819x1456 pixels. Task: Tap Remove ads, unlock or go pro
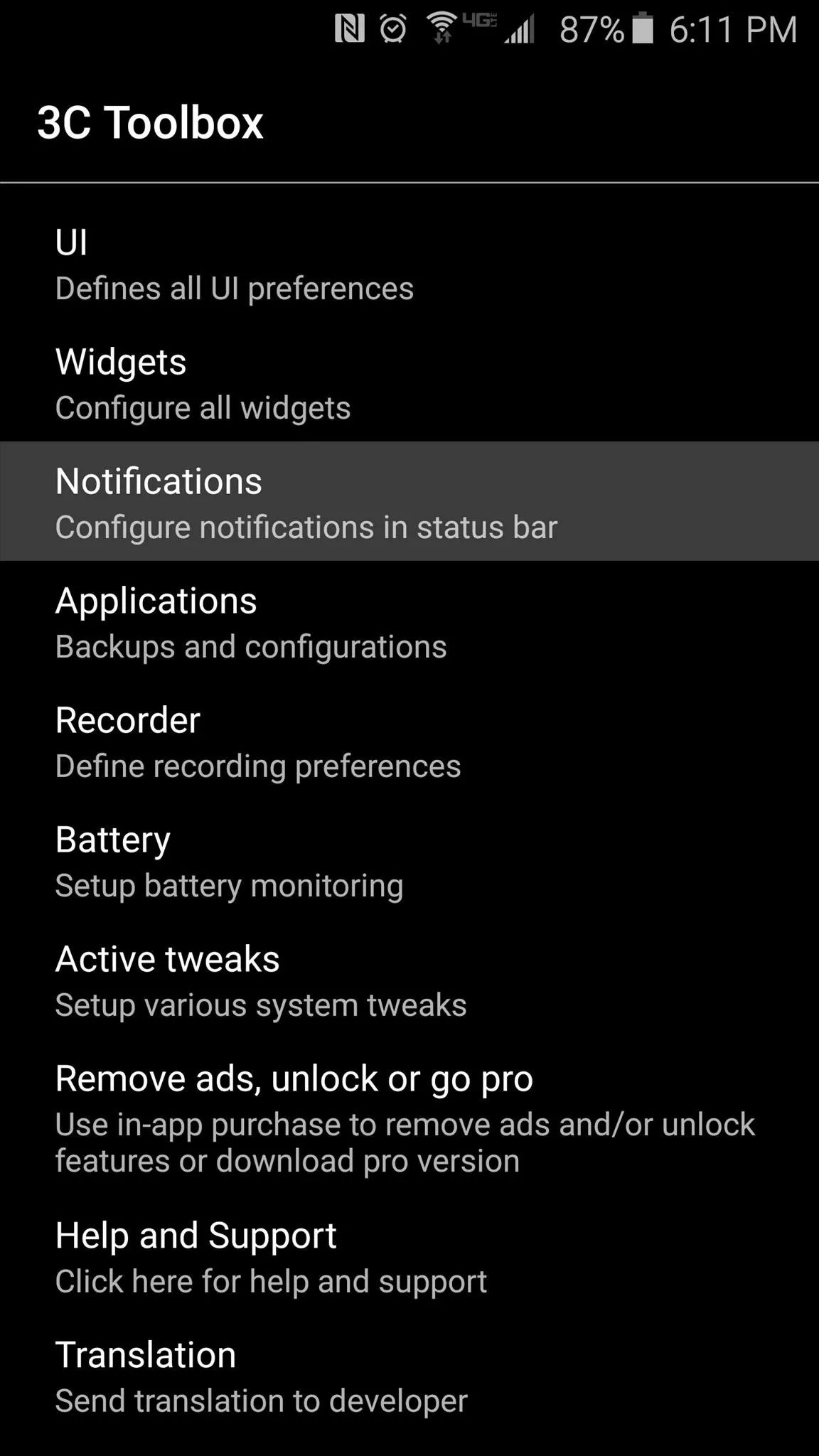click(409, 1118)
